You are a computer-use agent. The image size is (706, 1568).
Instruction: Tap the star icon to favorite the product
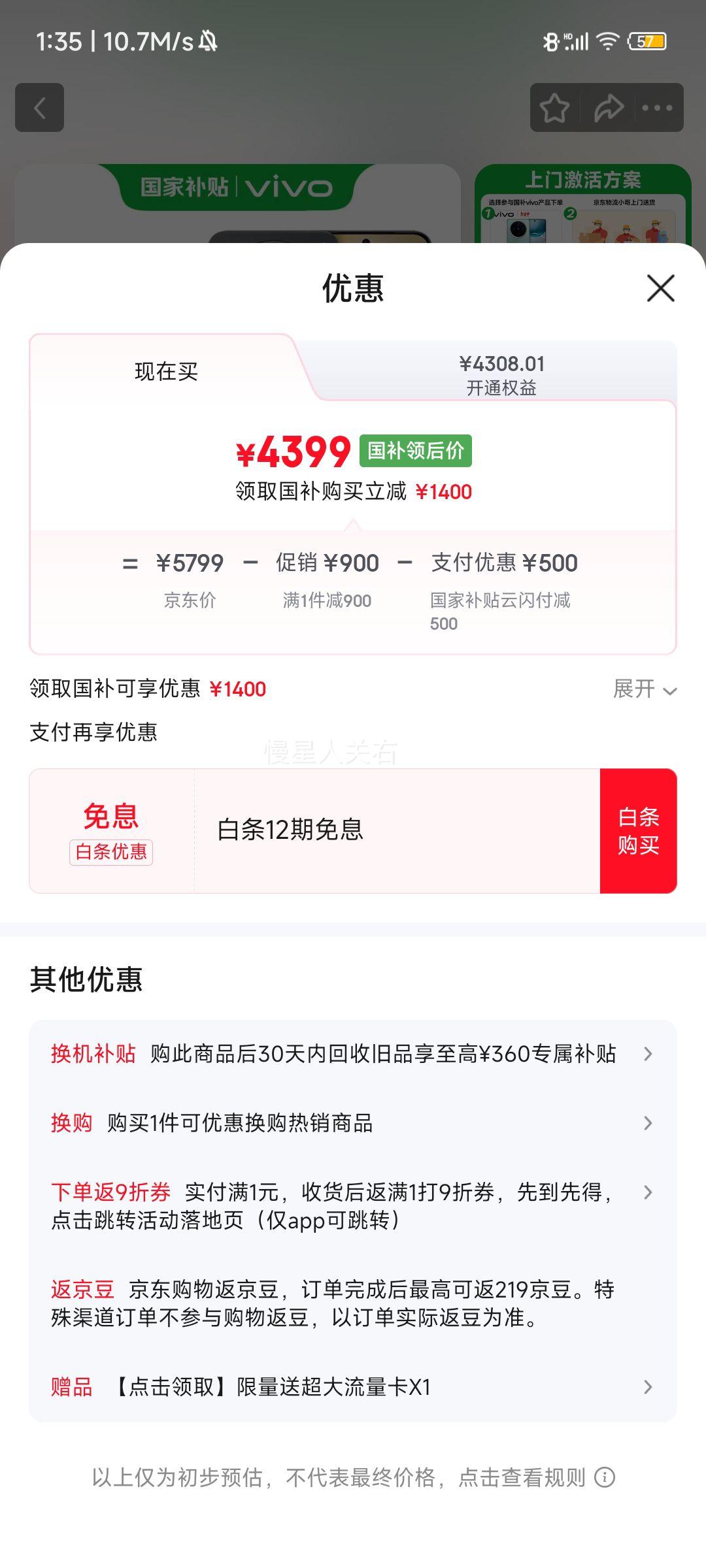click(554, 108)
